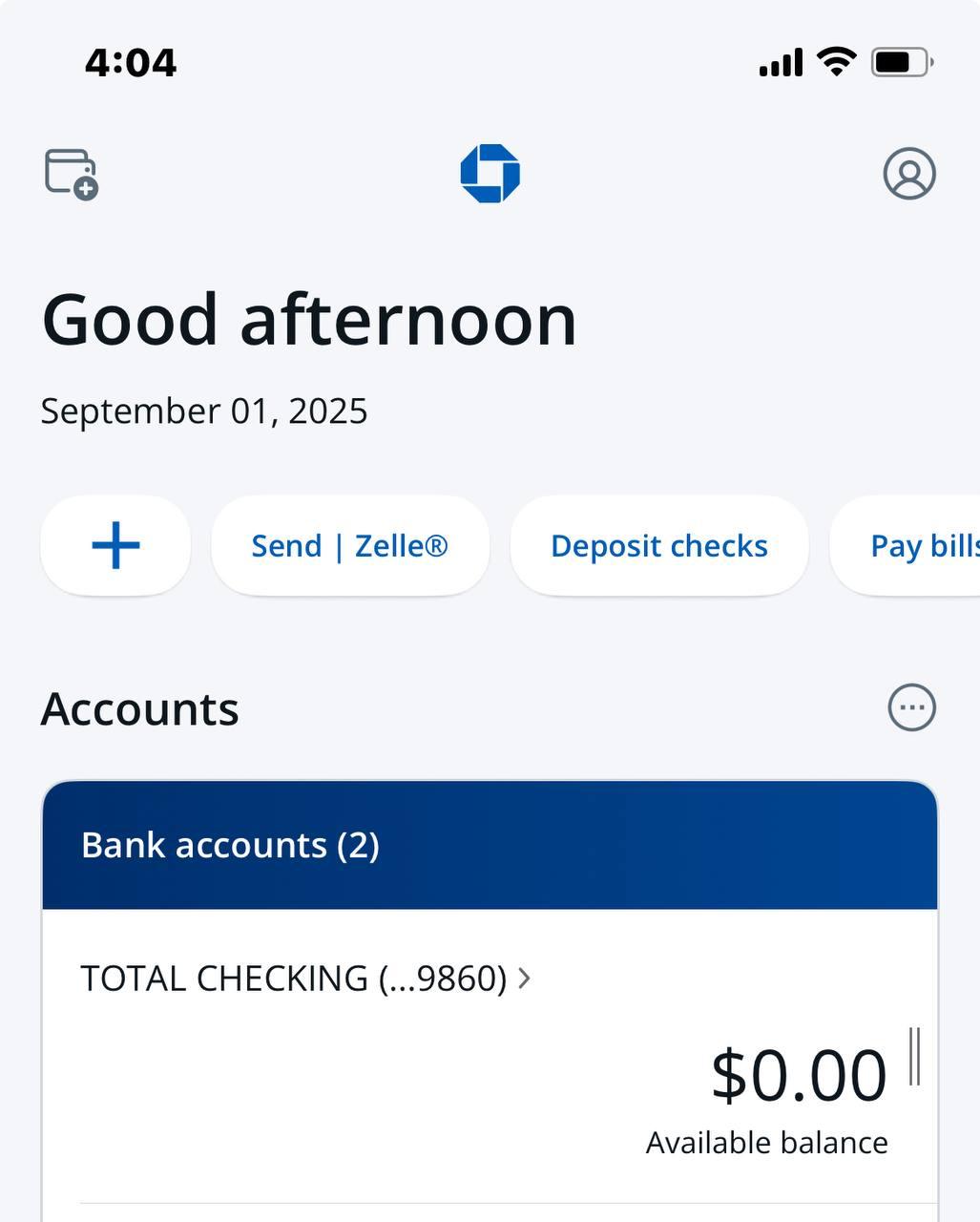Open Total Checking account ending 9860
This screenshot has width=980, height=1222.
pos(305,979)
